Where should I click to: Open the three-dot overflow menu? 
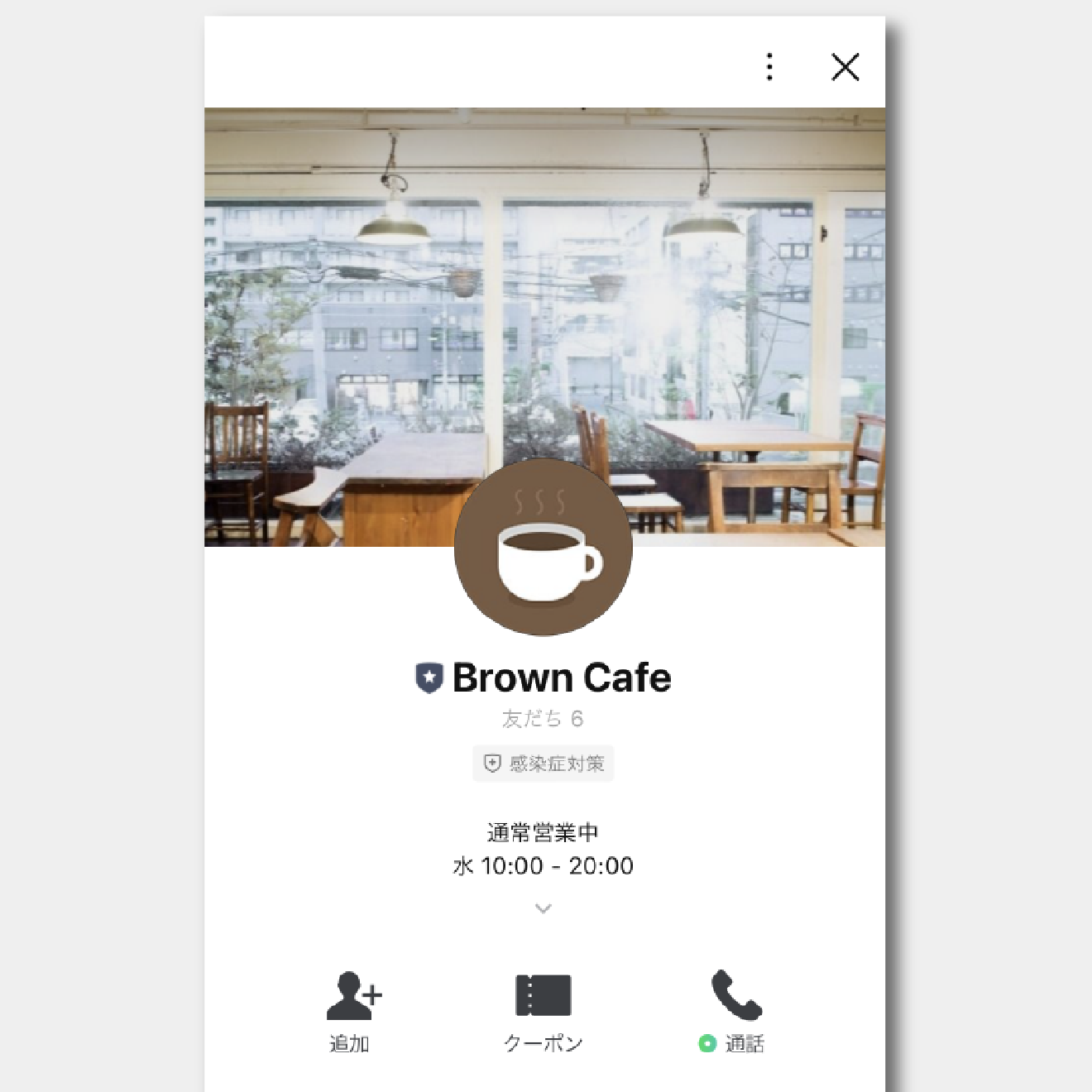tap(769, 67)
